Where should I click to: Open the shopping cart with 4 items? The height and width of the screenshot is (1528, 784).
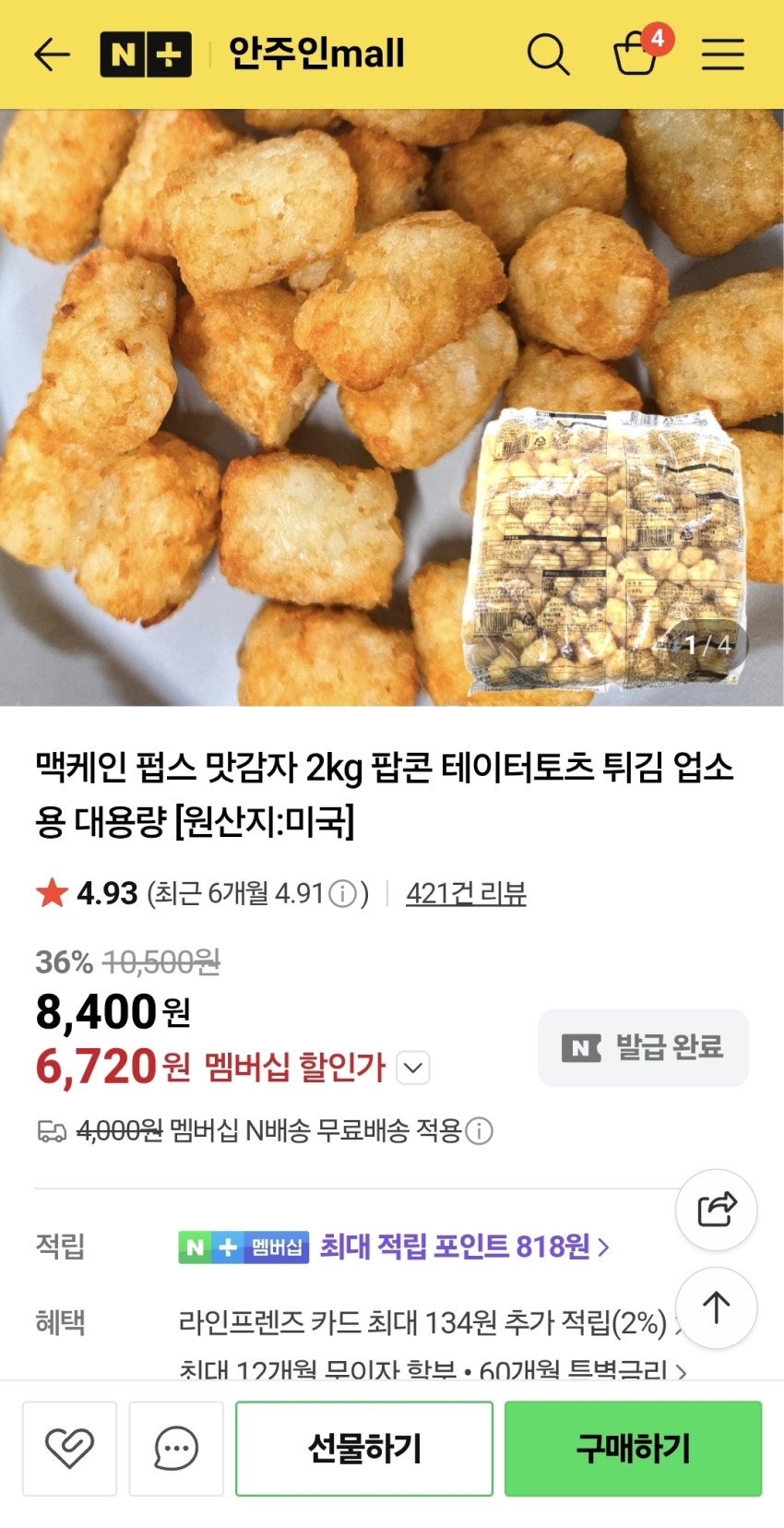click(x=637, y=54)
